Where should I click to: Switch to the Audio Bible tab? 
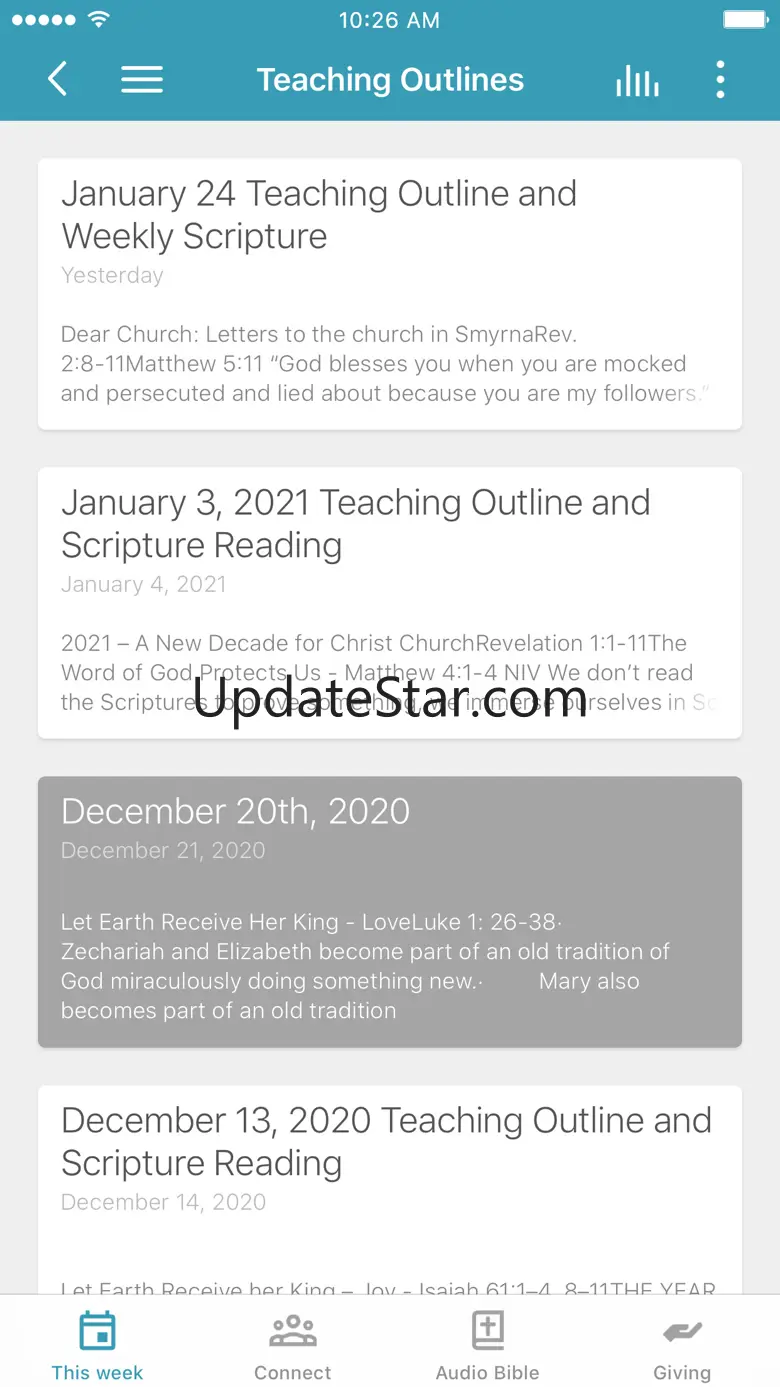[487, 1345]
